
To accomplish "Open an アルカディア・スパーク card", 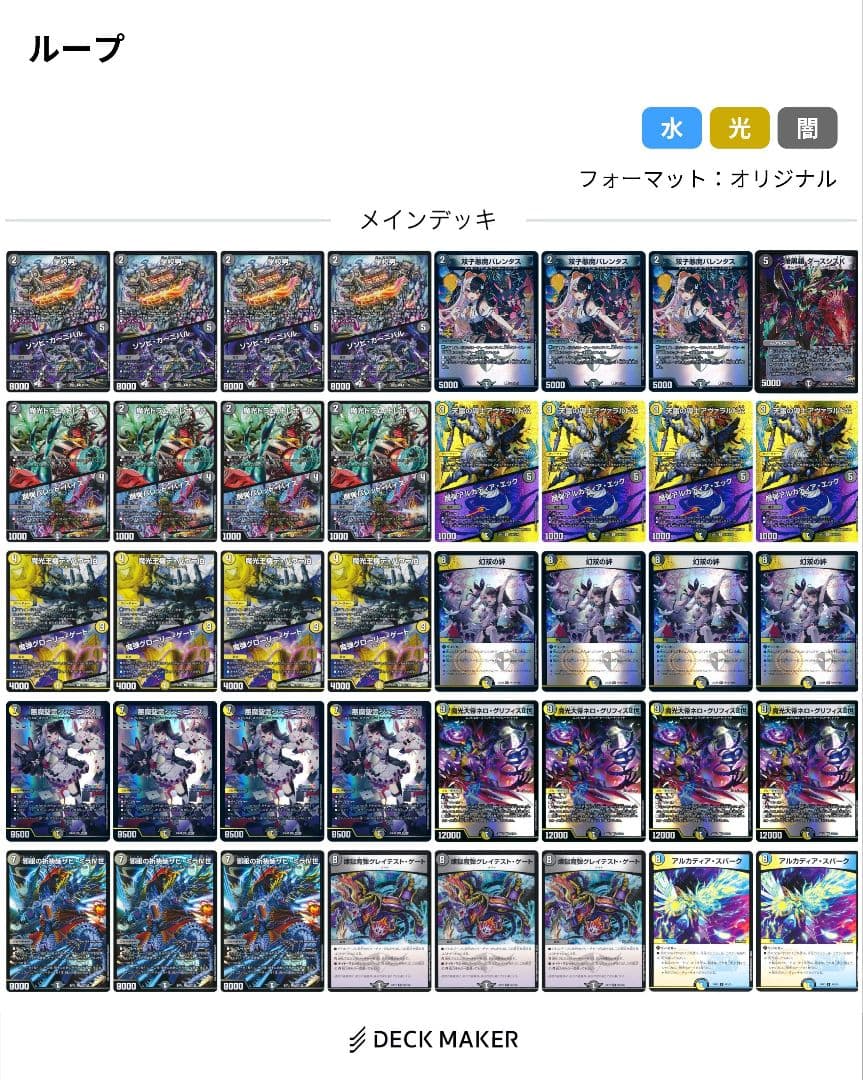I will [x=700, y=920].
